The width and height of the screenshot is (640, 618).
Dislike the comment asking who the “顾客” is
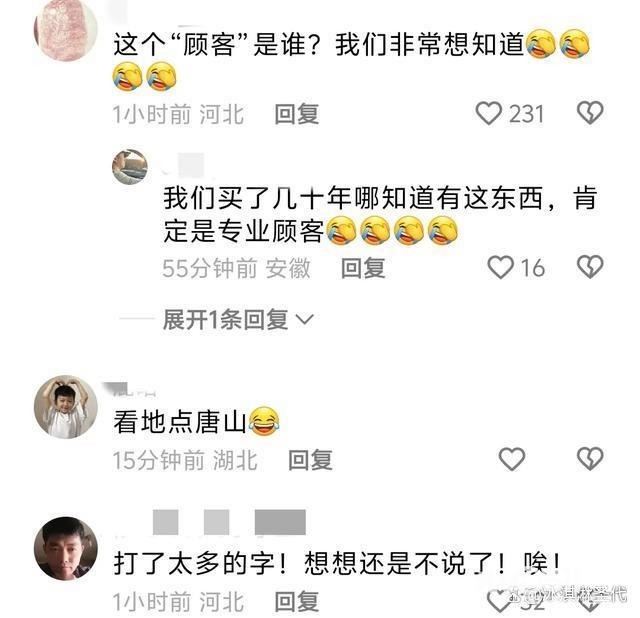[590, 114]
